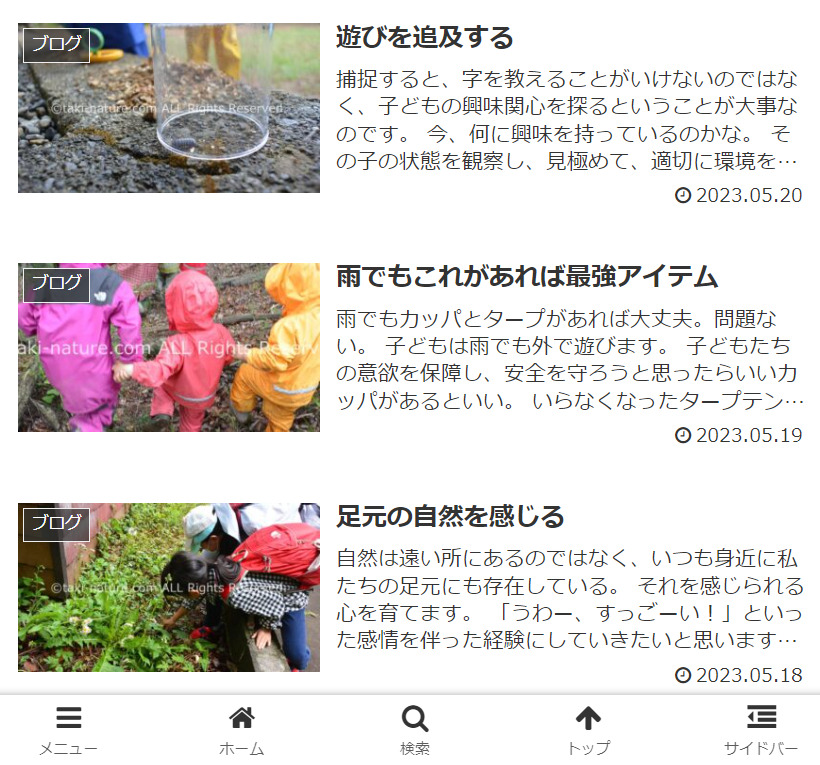Go to ホーム in bottom bar
Screen dimensions: 820x765
coord(241,730)
